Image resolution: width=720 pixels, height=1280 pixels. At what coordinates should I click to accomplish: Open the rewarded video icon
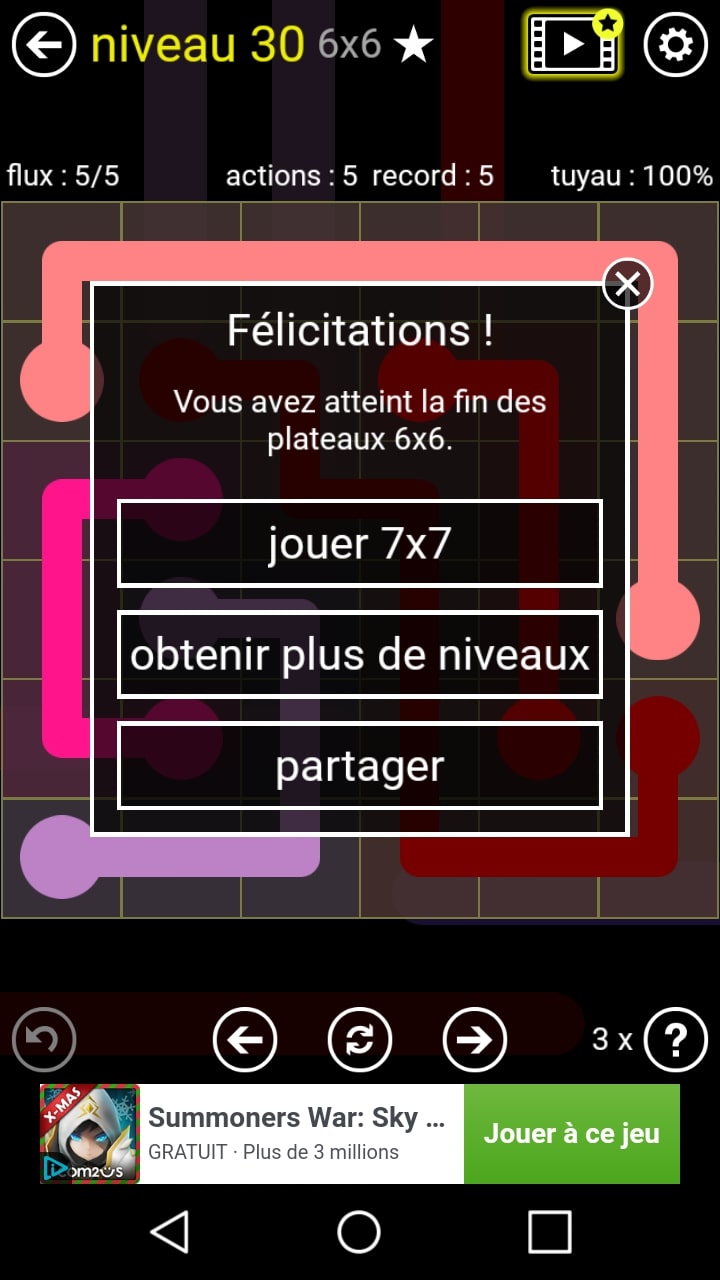pos(574,45)
